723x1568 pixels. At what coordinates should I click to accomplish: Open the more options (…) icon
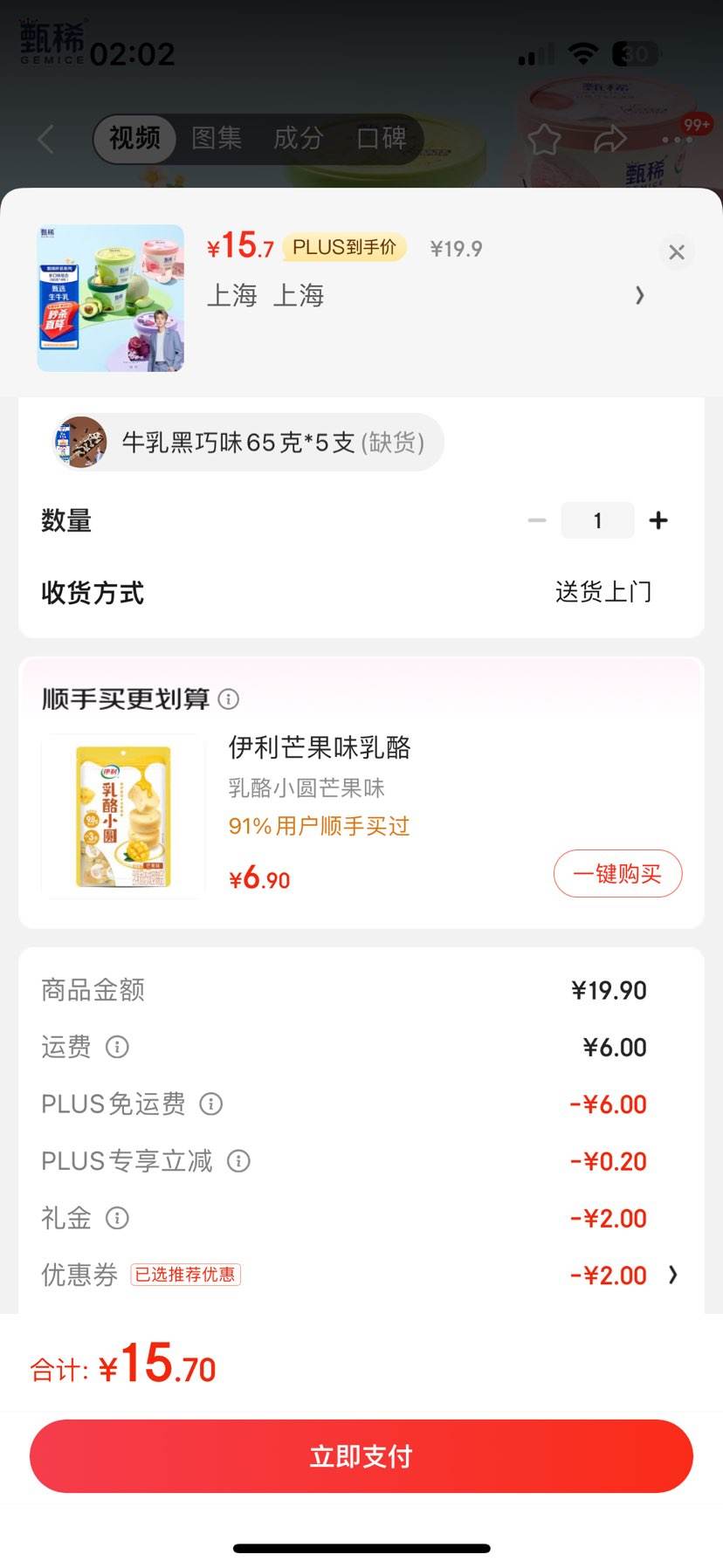[x=677, y=138]
